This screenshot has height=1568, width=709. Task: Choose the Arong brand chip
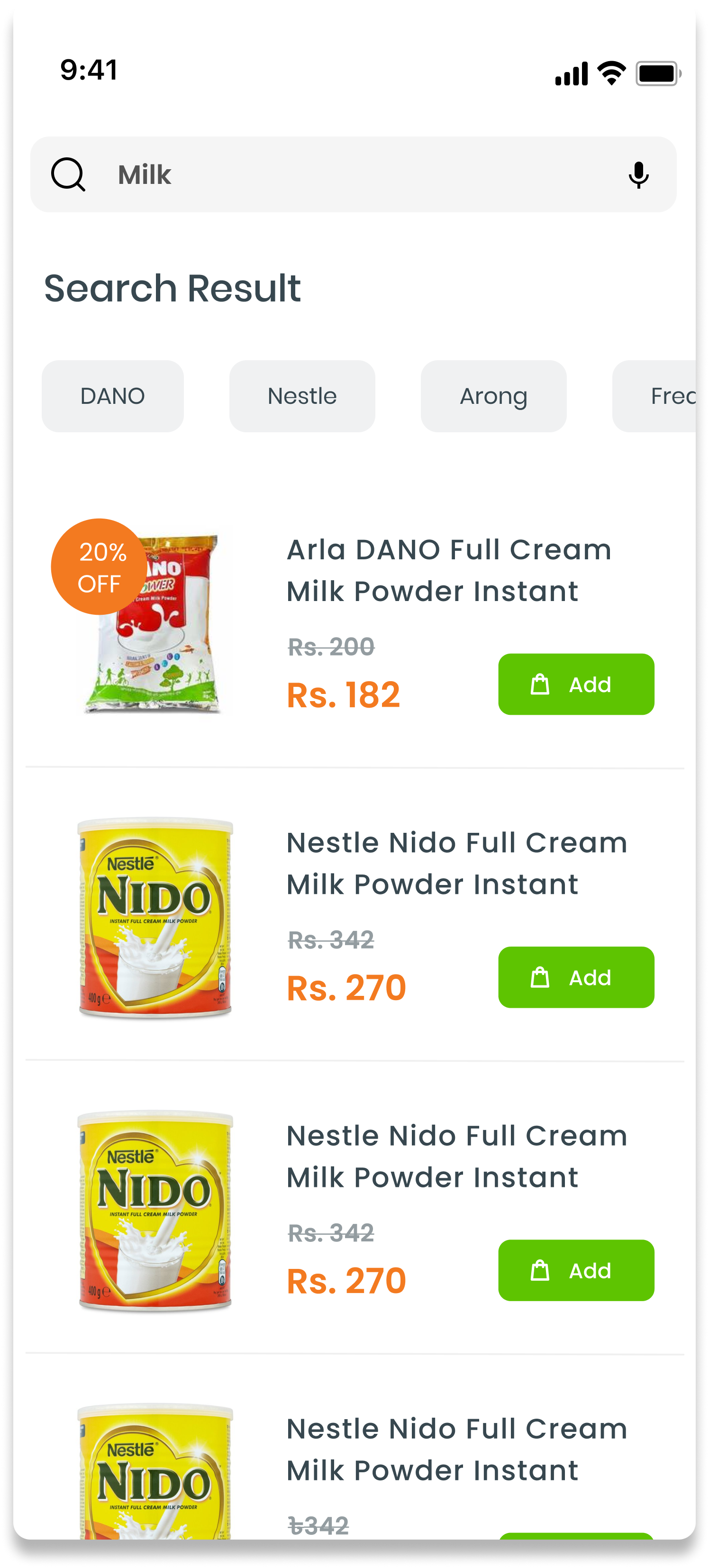click(493, 396)
